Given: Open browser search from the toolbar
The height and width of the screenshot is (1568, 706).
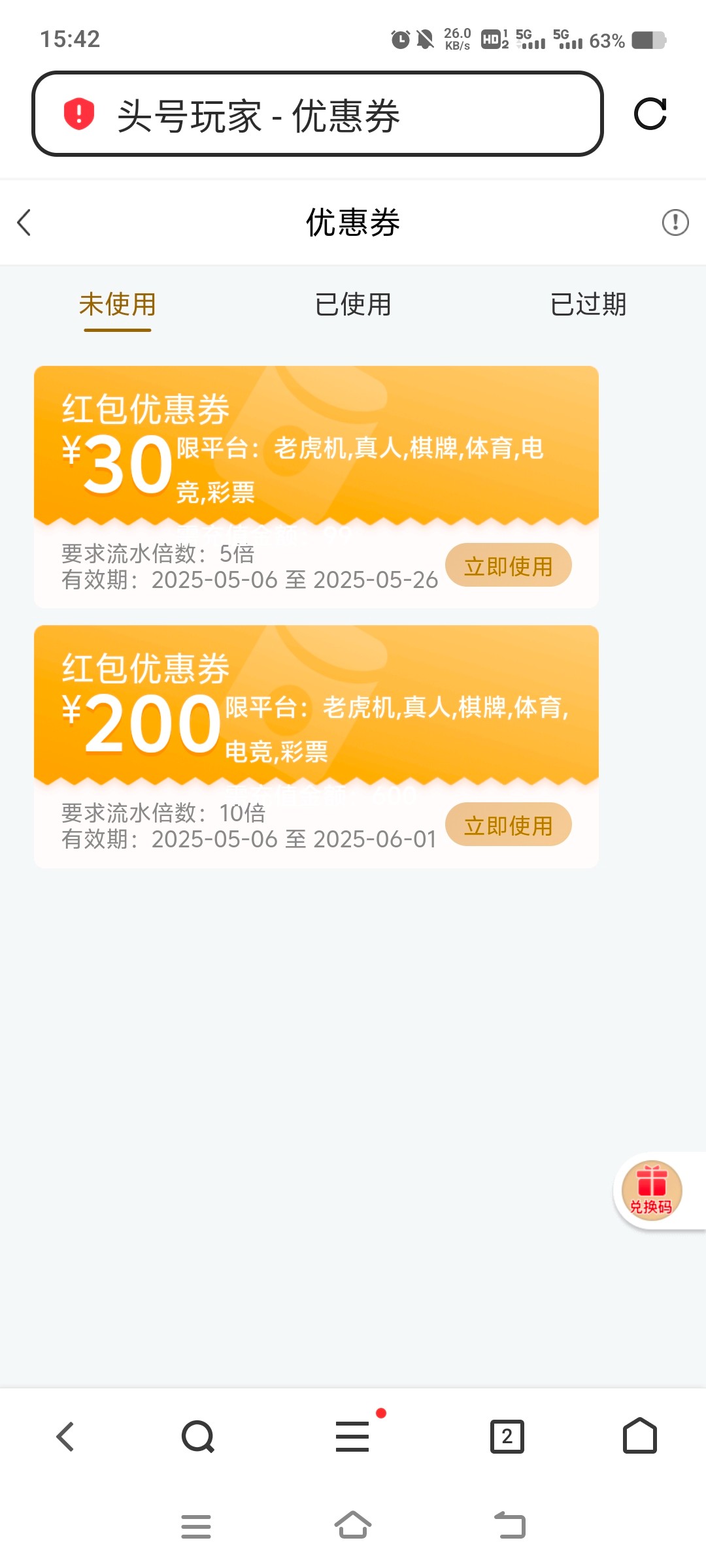Looking at the screenshot, I should click(x=198, y=1437).
